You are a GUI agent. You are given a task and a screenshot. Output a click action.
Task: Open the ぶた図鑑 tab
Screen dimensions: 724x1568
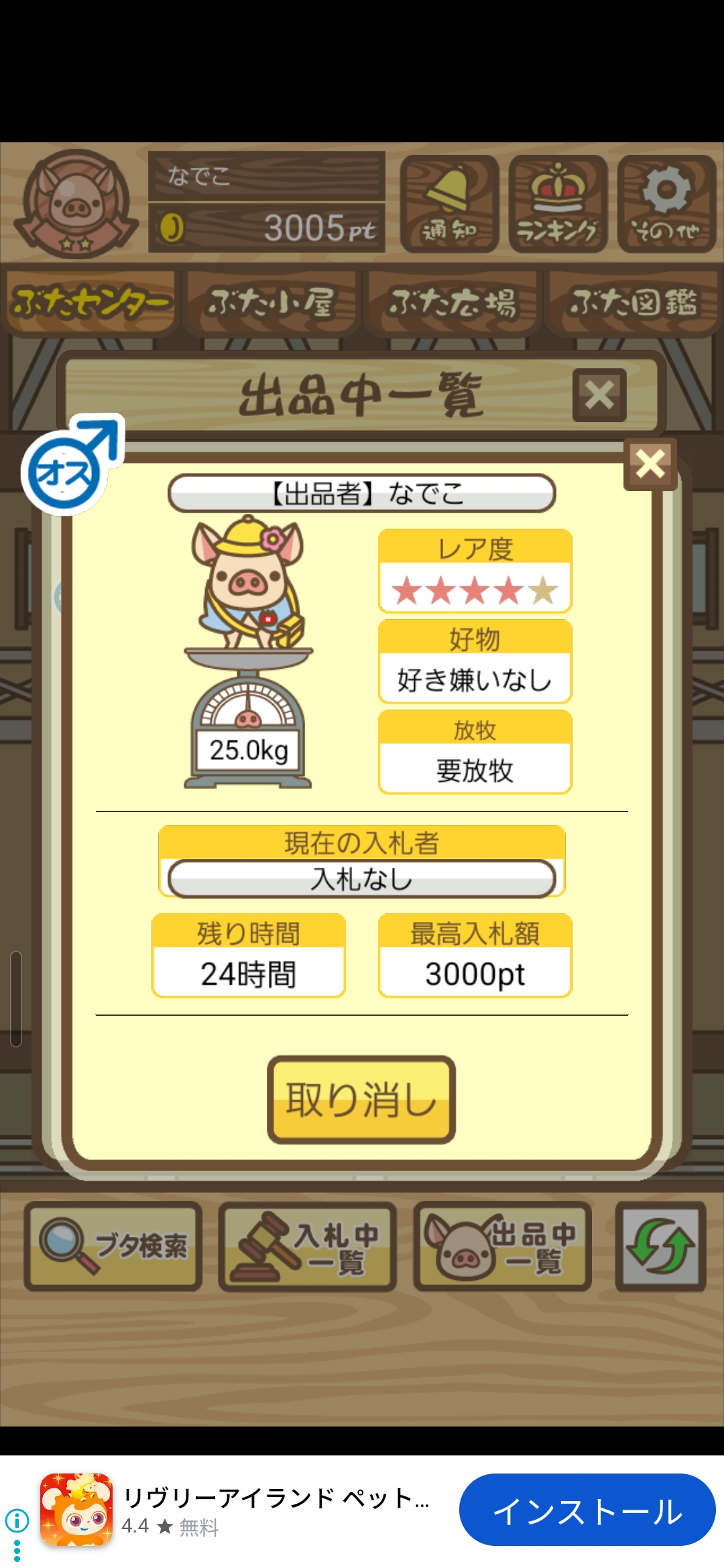click(x=633, y=303)
